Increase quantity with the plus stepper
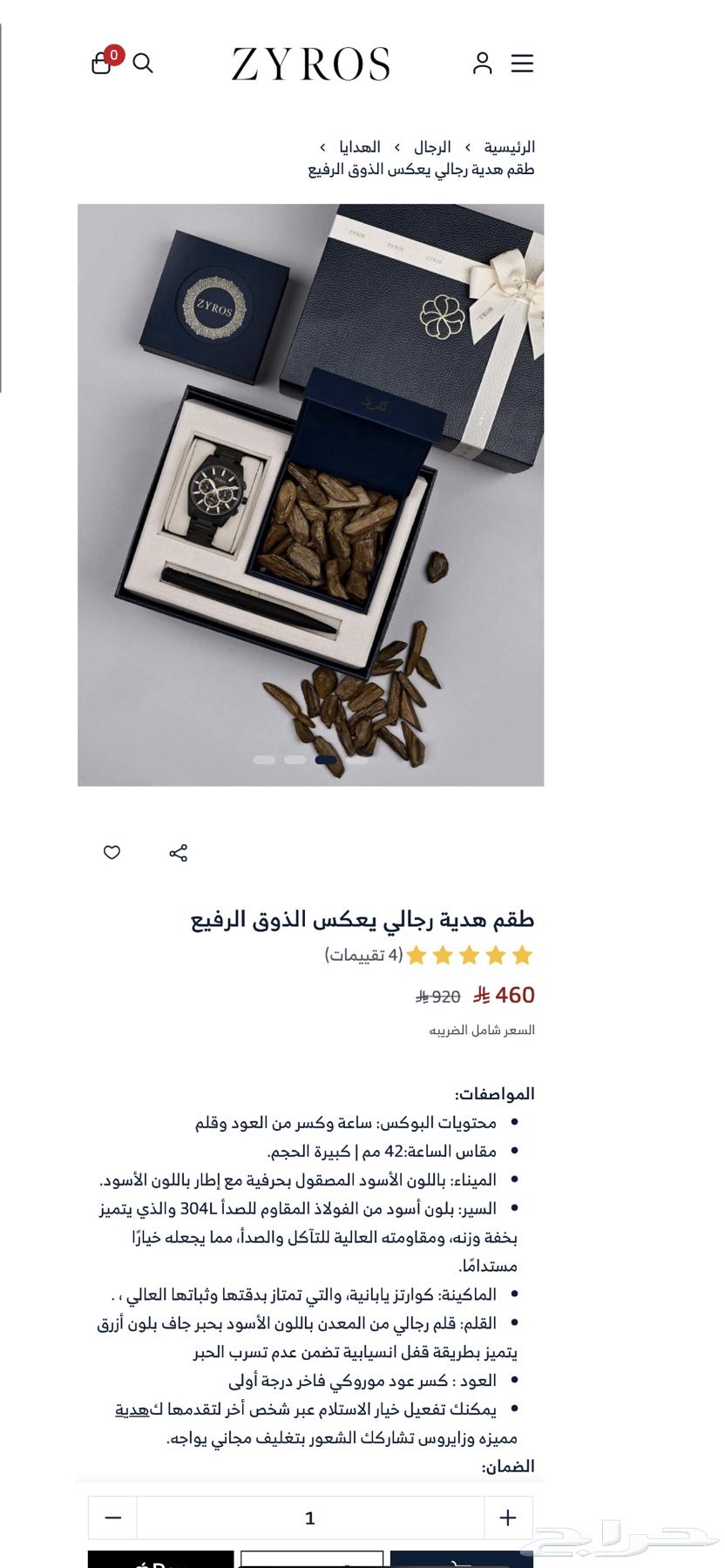The image size is (725, 1568). coord(508,1517)
